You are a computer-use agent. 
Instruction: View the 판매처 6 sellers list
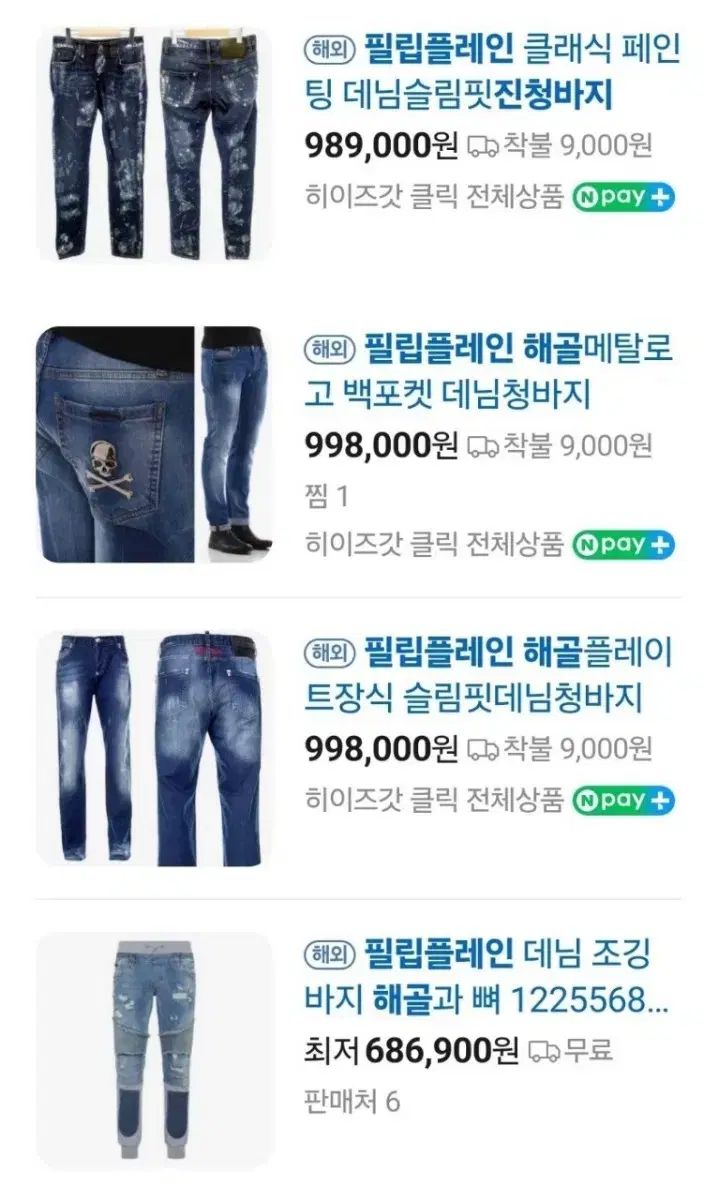[x=351, y=1102]
